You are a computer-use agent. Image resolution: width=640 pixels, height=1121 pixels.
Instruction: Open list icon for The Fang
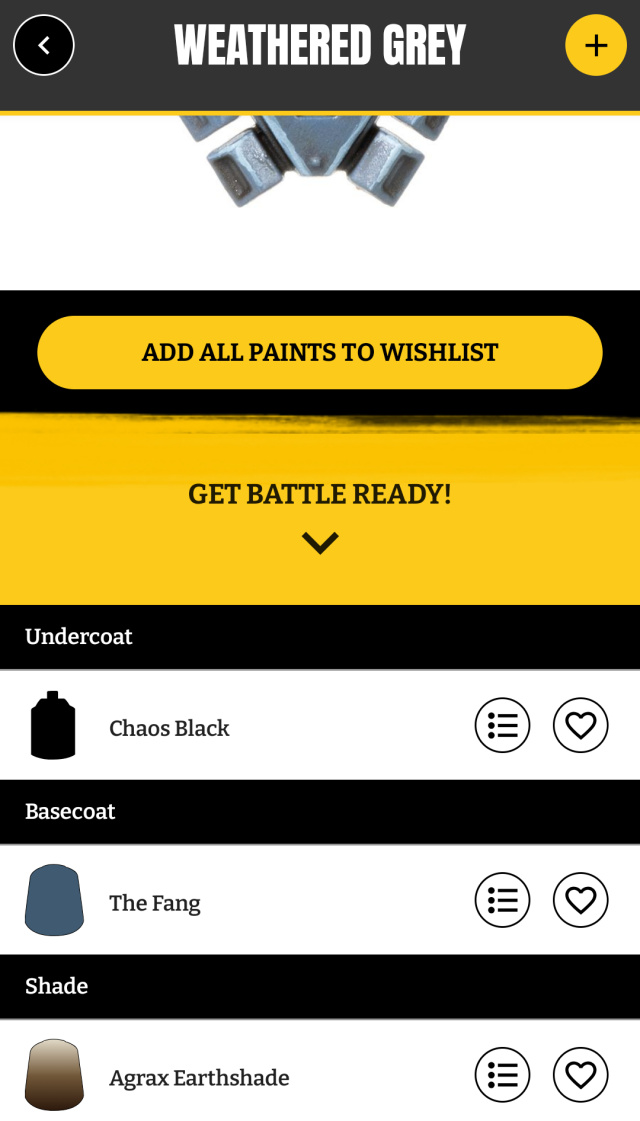pyautogui.click(x=502, y=900)
